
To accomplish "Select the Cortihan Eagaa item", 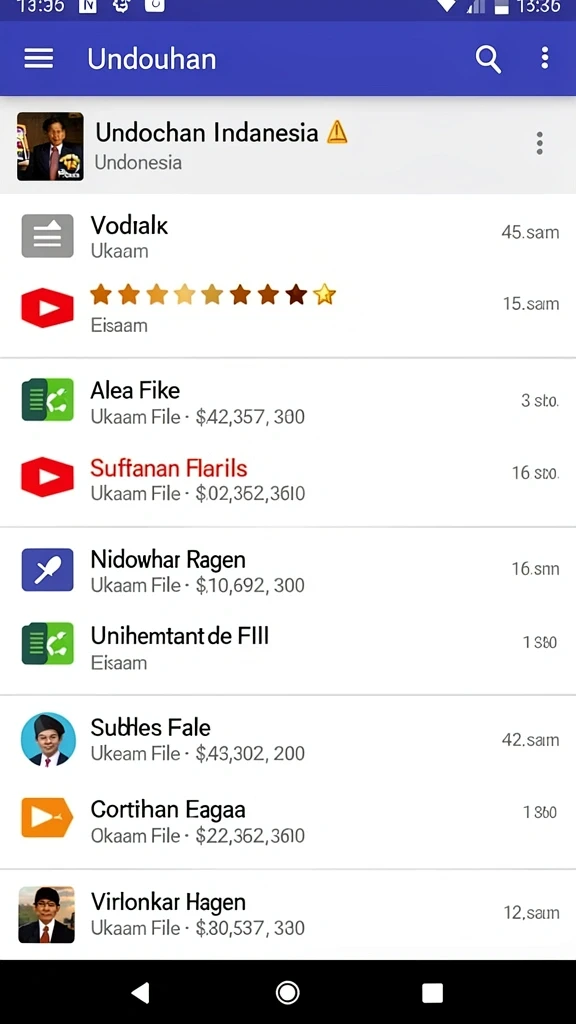I will click(288, 822).
